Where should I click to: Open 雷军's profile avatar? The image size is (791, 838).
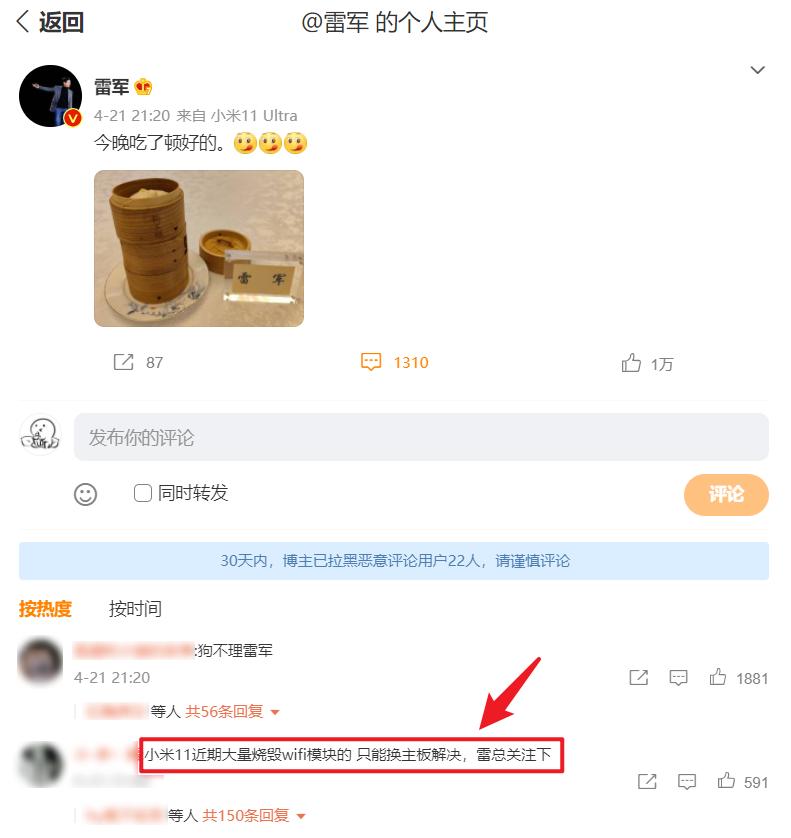(51, 96)
